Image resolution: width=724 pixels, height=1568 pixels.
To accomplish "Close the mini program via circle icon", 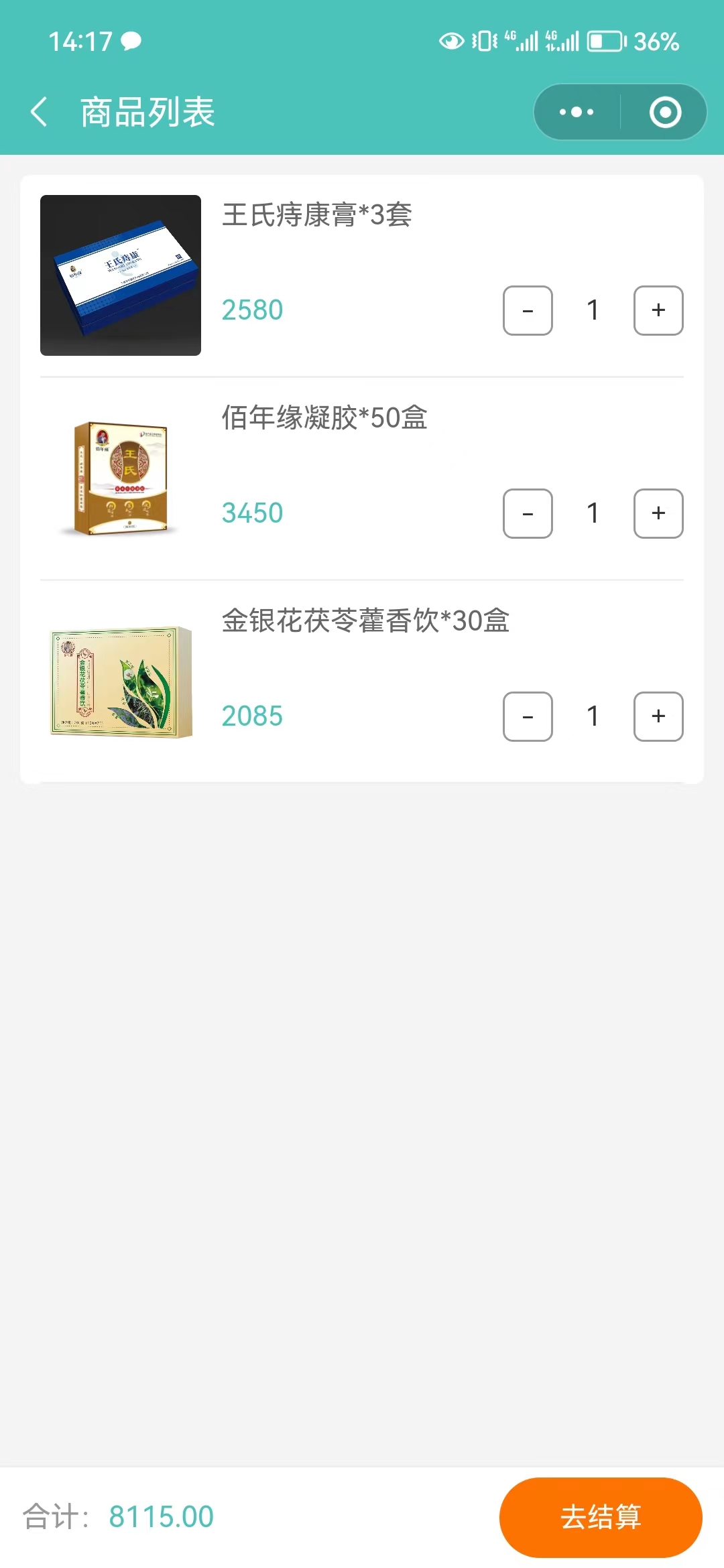I will pyautogui.click(x=665, y=112).
